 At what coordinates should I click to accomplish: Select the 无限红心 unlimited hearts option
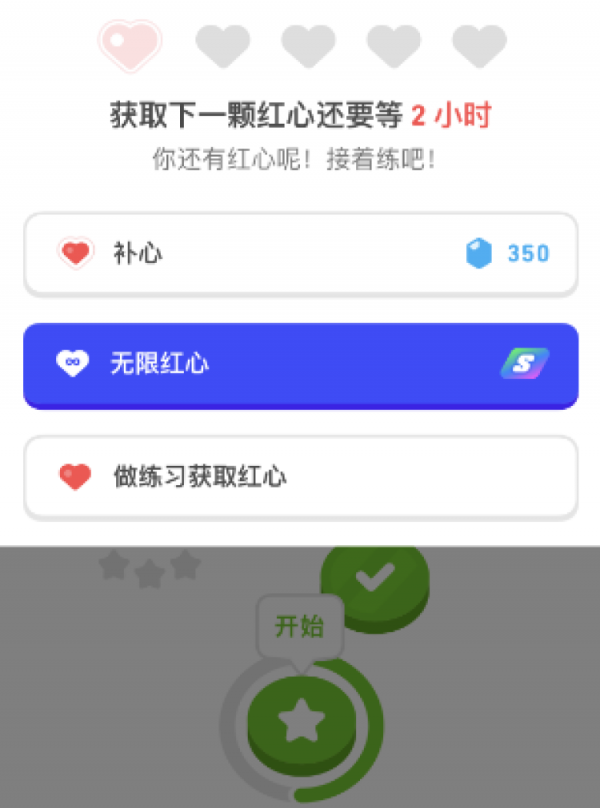[x=300, y=364]
